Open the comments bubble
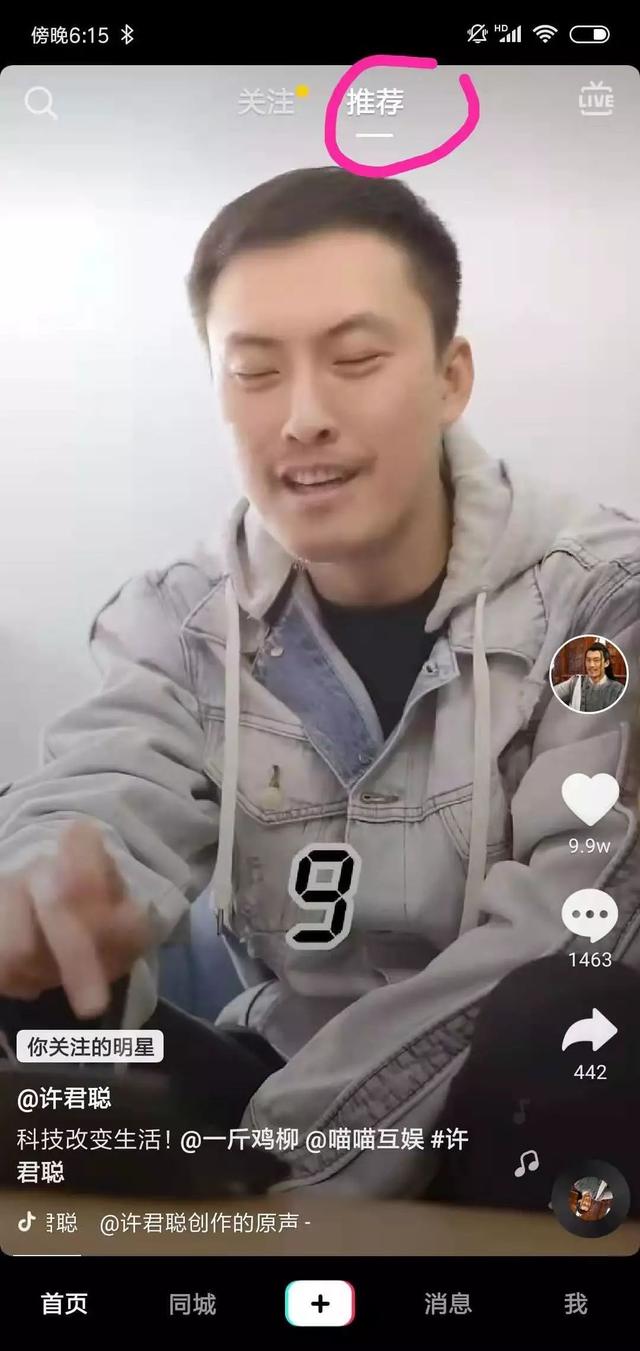This screenshot has height=1351, width=640. coord(590,916)
